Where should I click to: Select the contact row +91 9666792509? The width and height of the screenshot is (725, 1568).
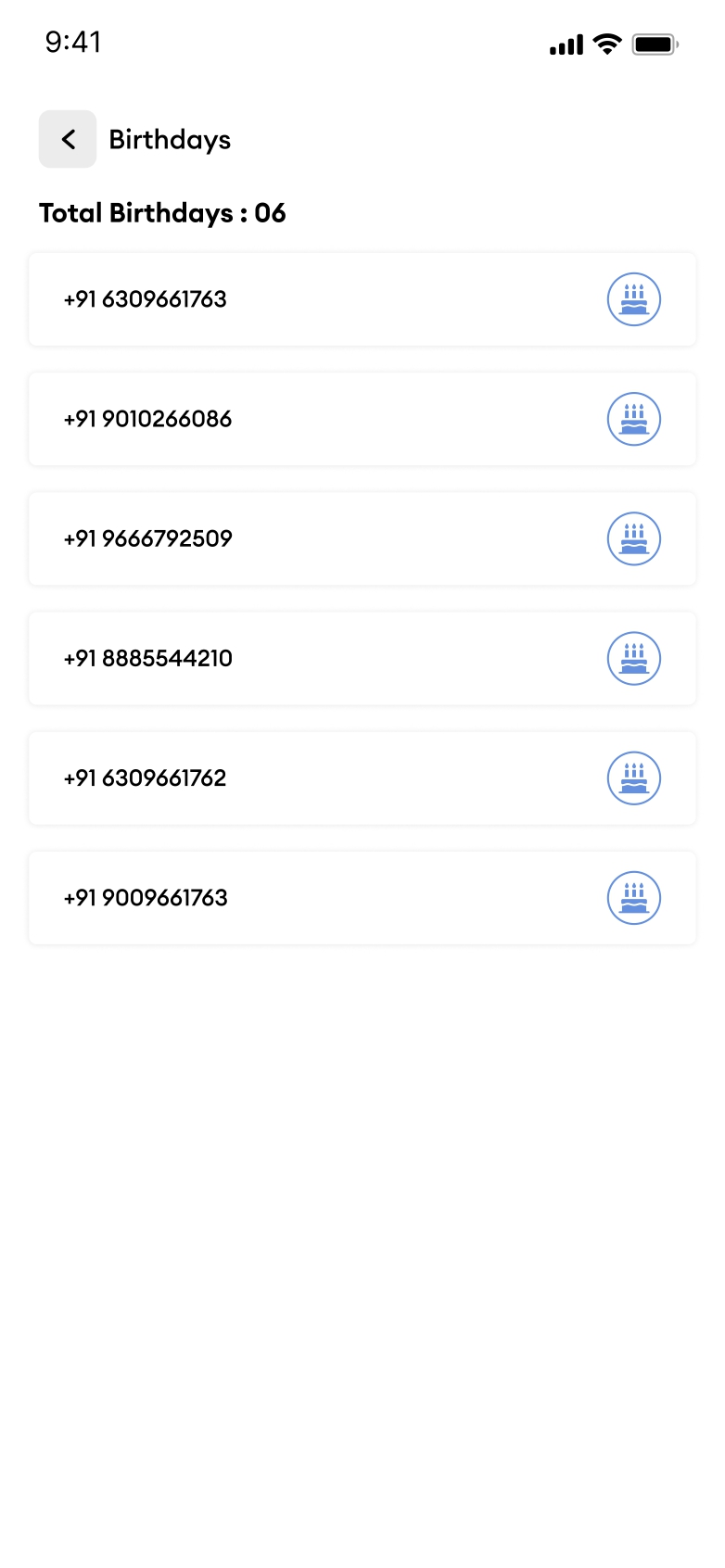tap(362, 538)
